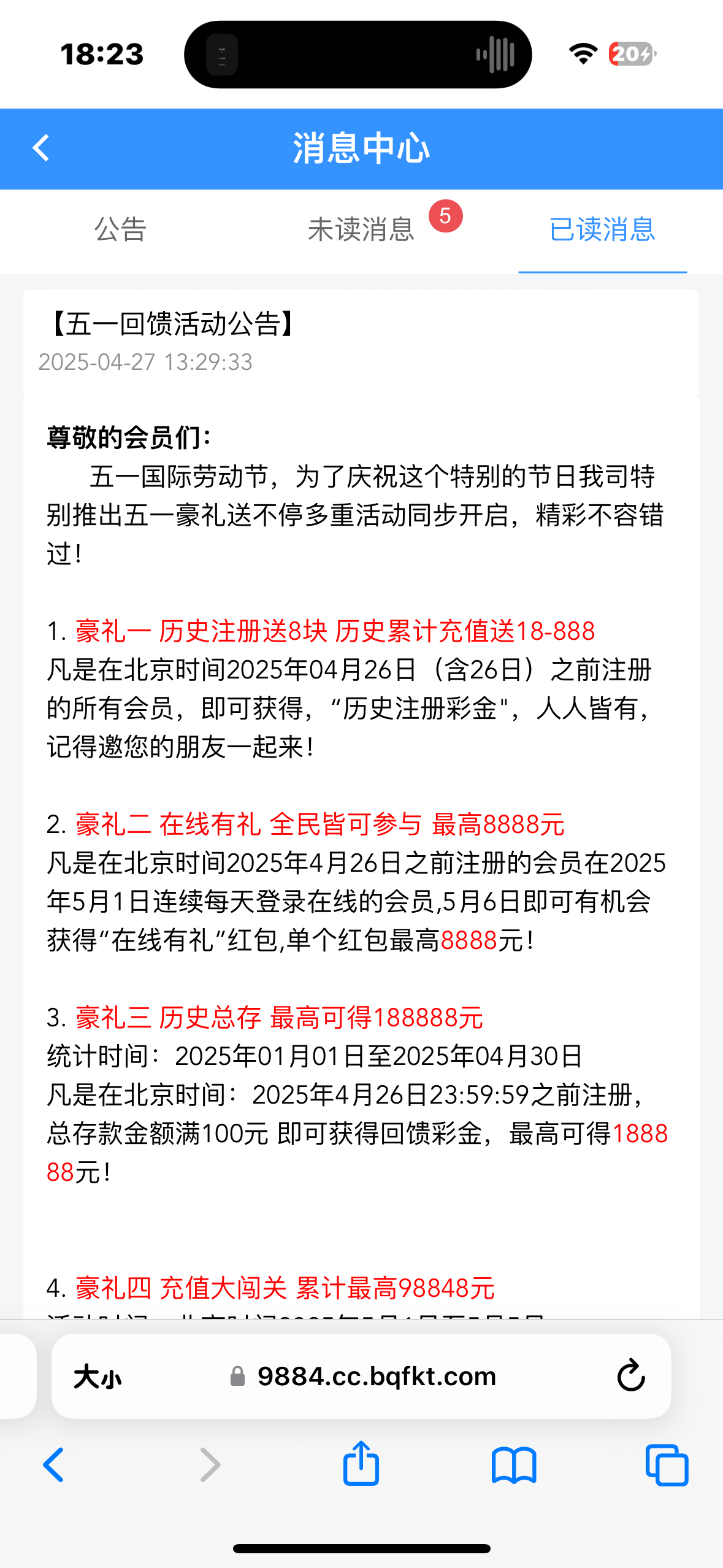Tap the address bar showing 9884.cc.bqfkt.com
723x1568 pixels.
(375, 1377)
